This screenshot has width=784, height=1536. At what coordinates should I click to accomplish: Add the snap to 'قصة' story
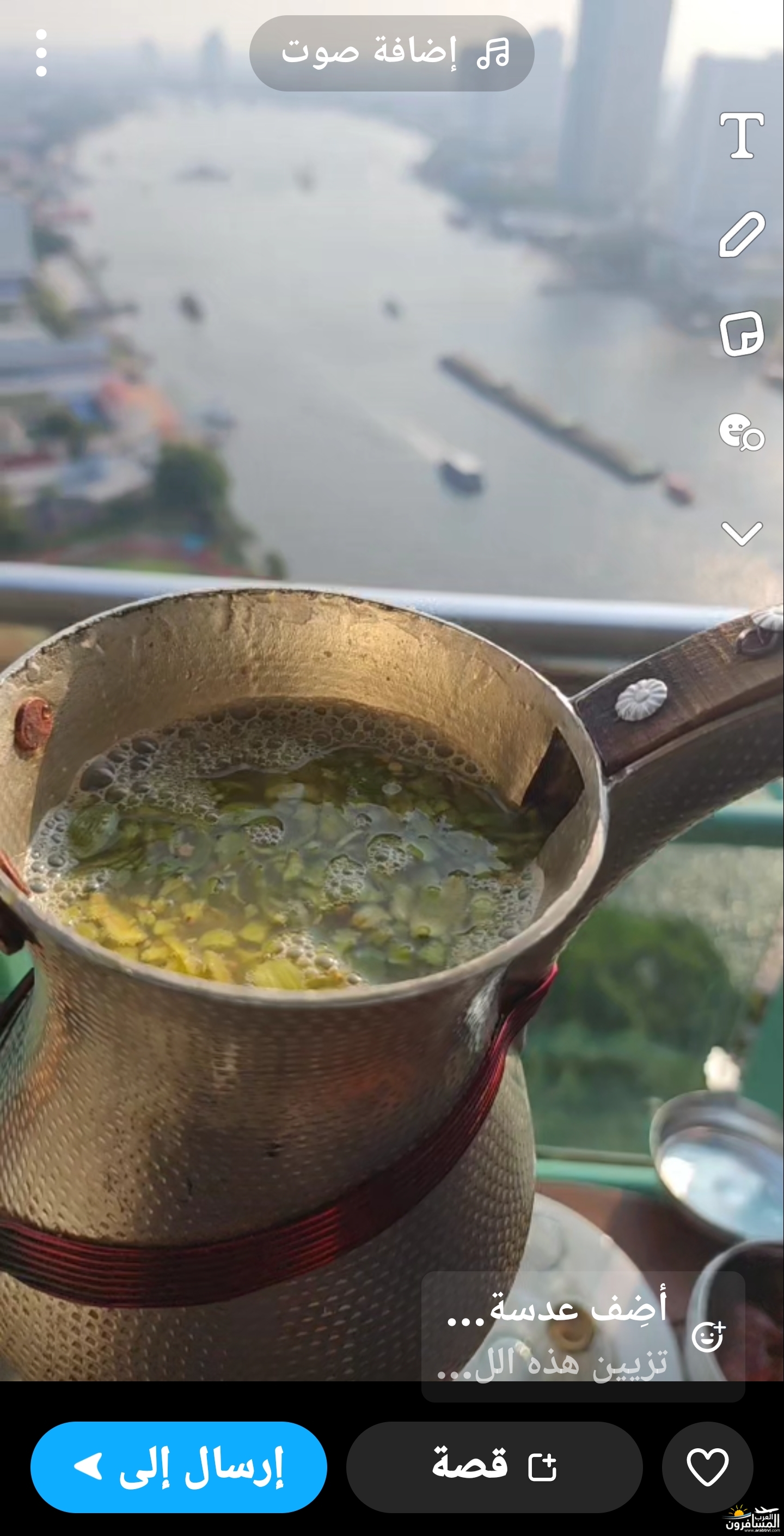click(494, 1466)
